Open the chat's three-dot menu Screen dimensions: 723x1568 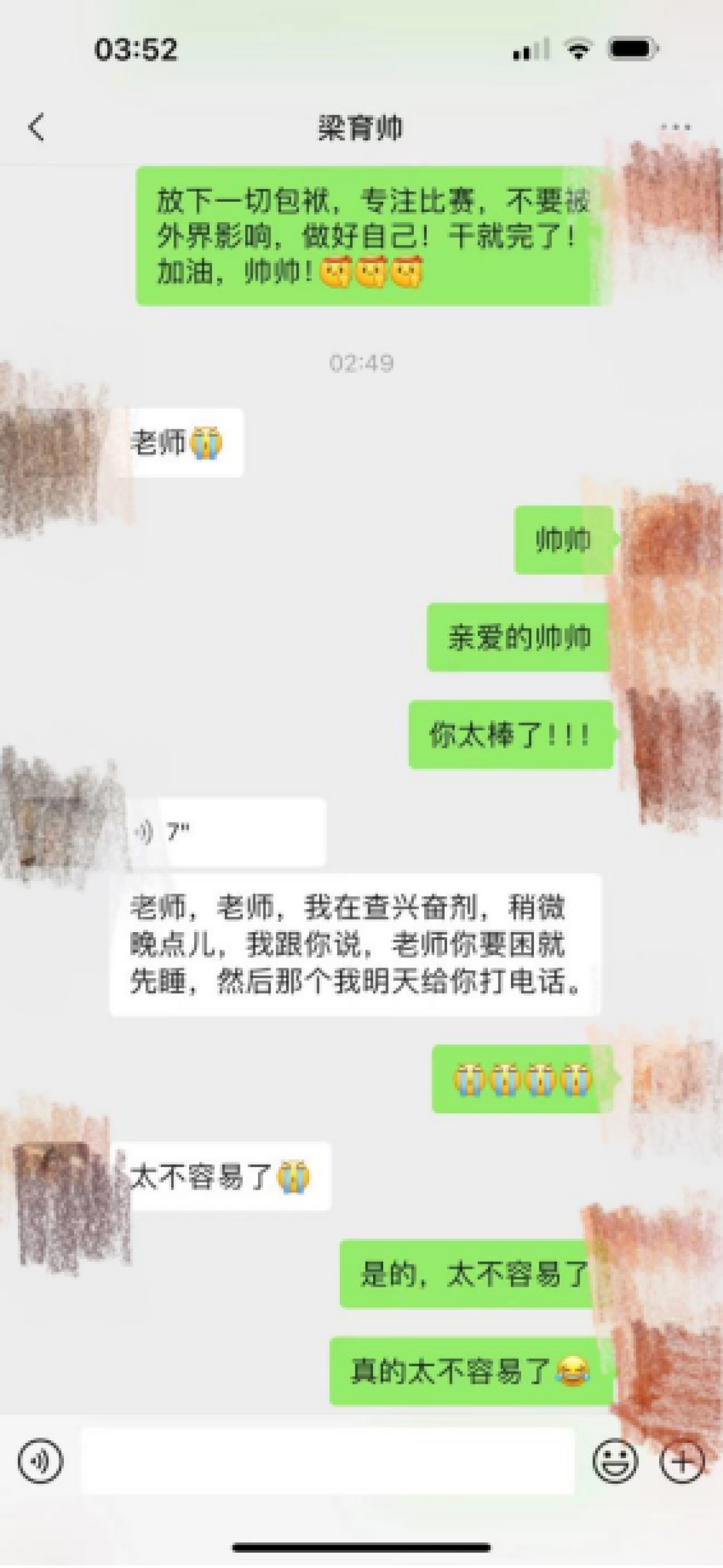point(675,128)
